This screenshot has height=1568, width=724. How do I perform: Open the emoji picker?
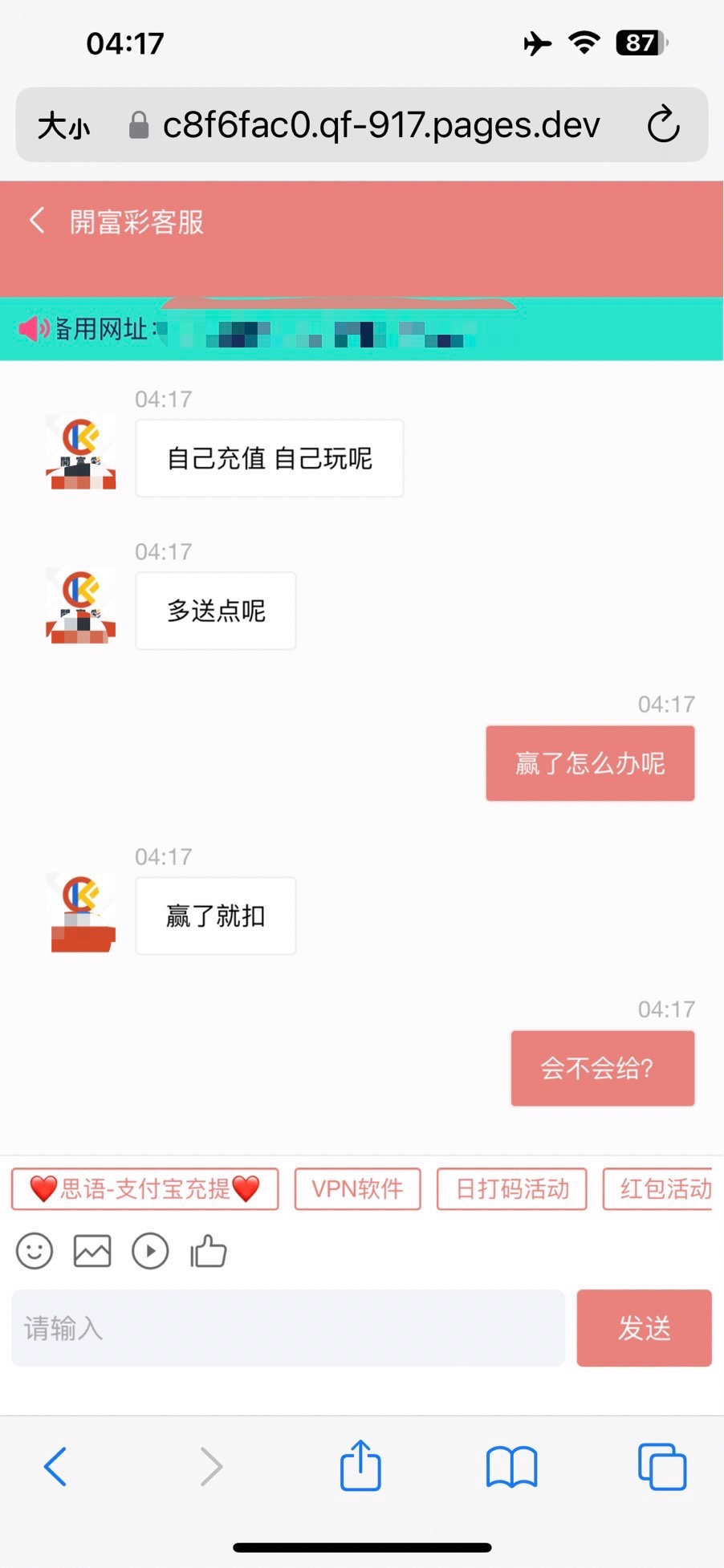point(35,1251)
